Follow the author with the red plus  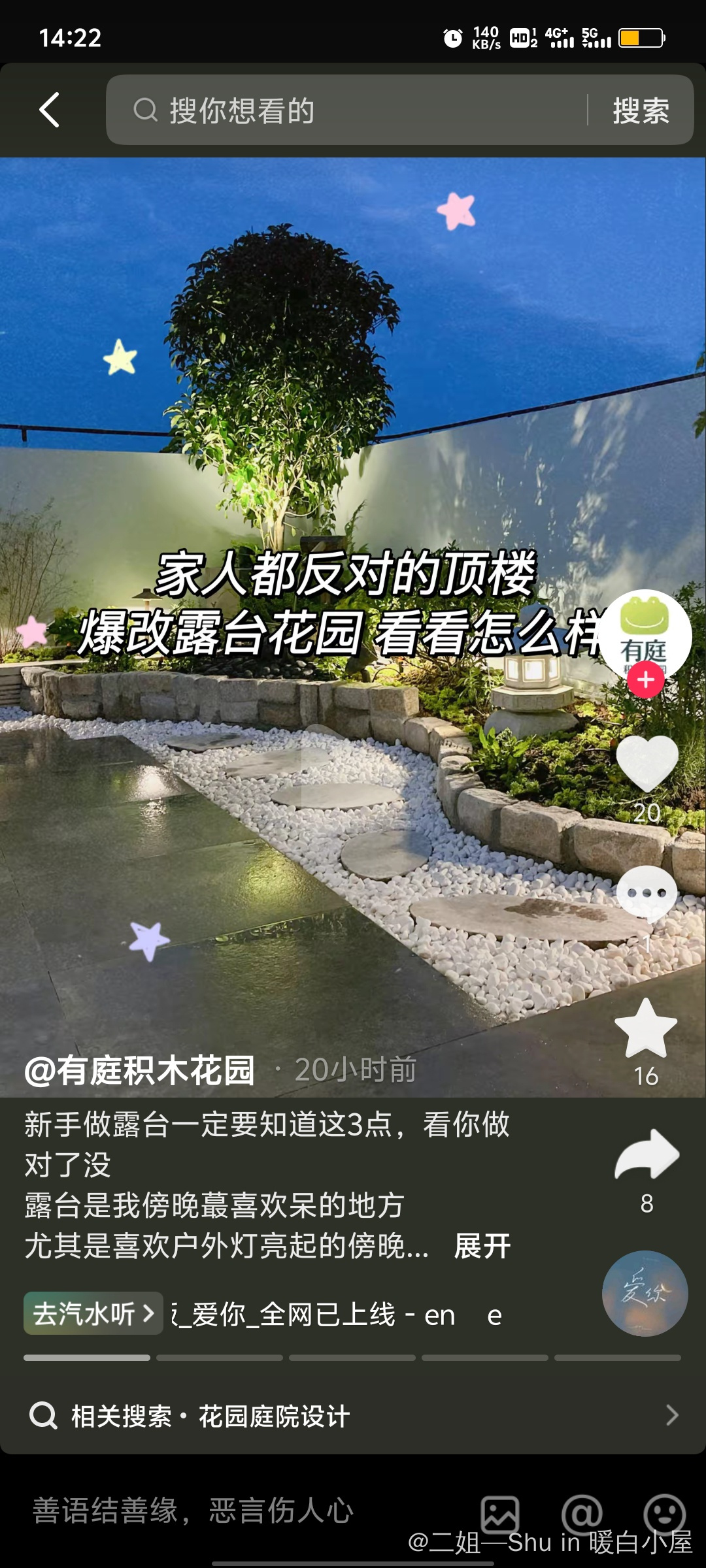coord(646,679)
